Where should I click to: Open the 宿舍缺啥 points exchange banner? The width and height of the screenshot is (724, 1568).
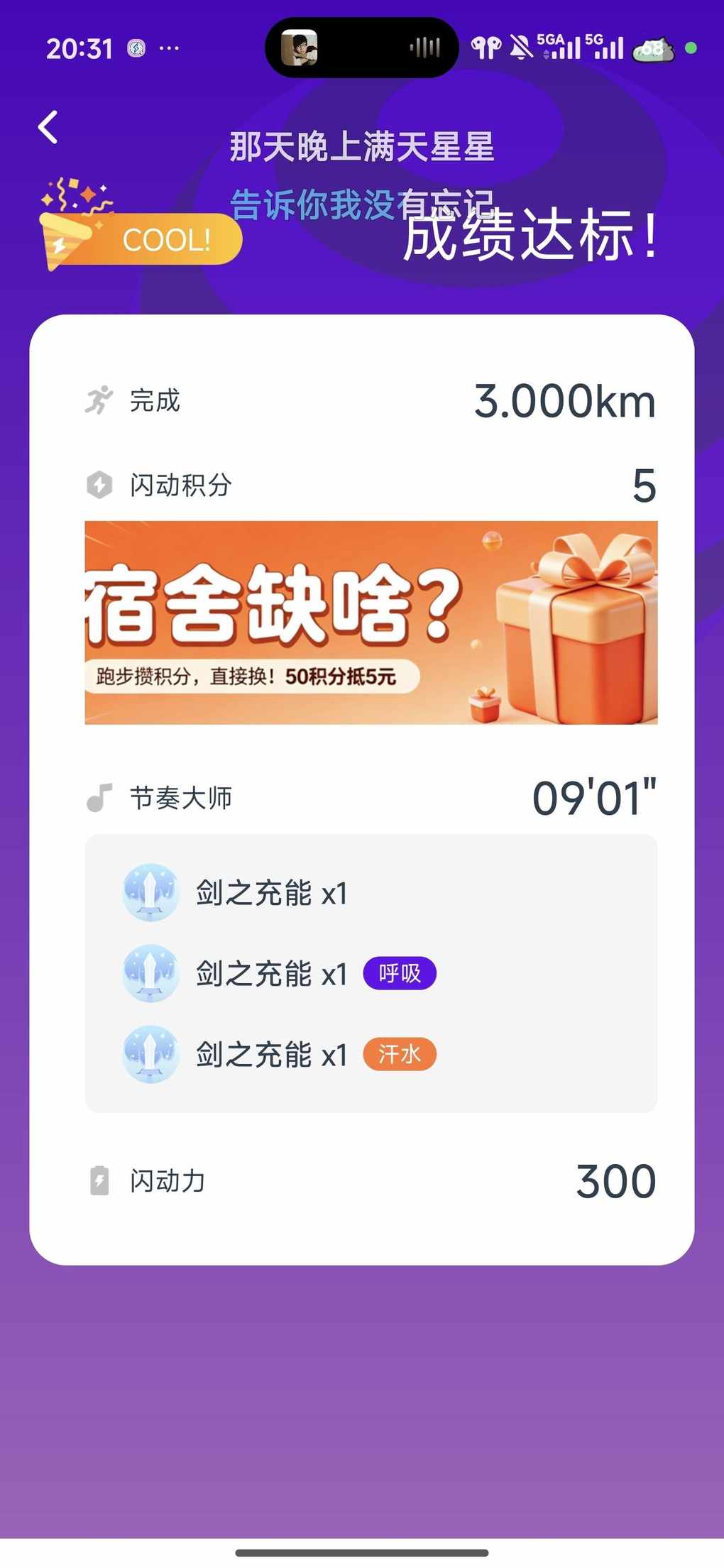(371, 623)
